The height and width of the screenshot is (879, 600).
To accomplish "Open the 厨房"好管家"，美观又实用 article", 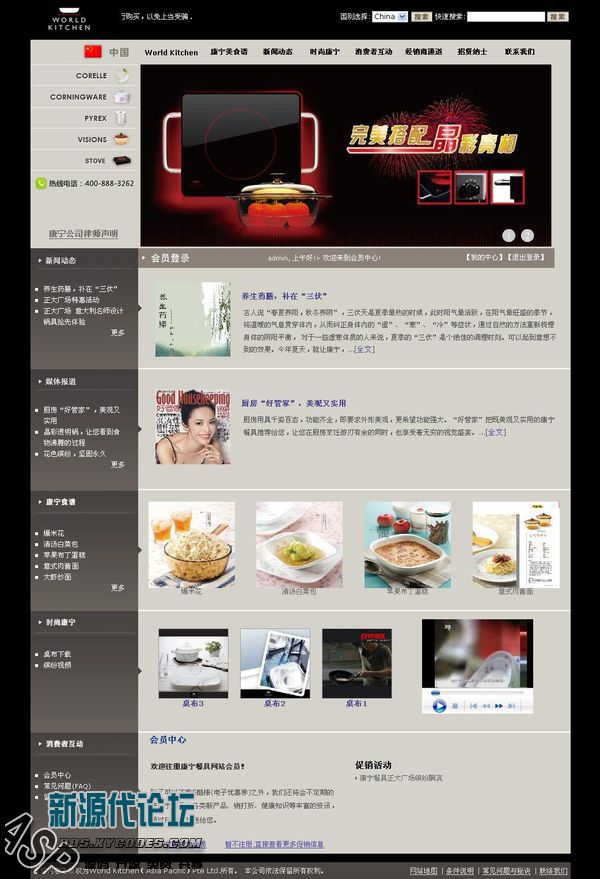I will click(x=293, y=403).
